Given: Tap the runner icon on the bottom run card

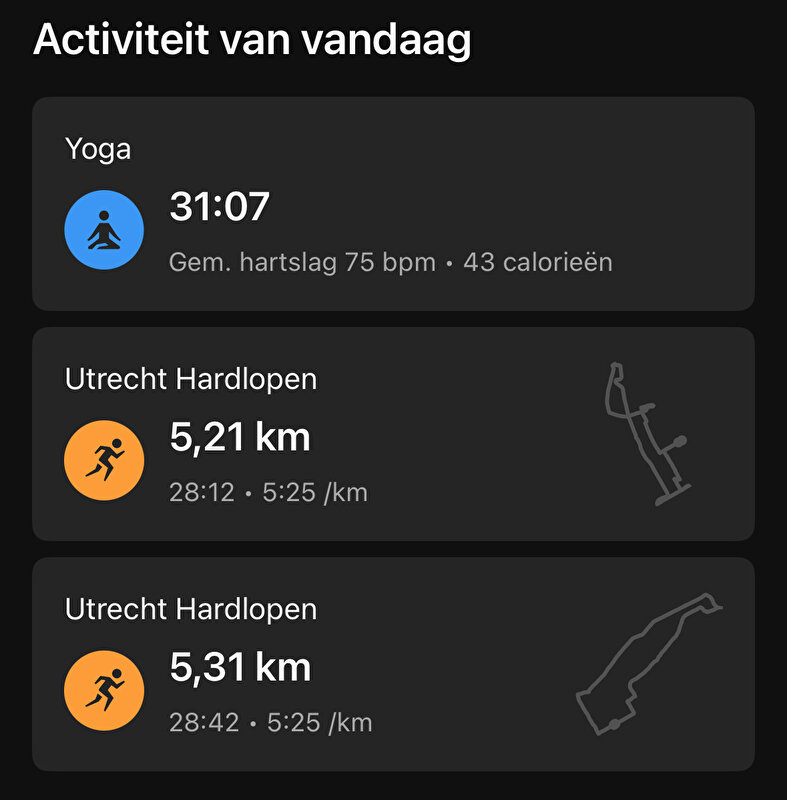Looking at the screenshot, I should (105, 690).
